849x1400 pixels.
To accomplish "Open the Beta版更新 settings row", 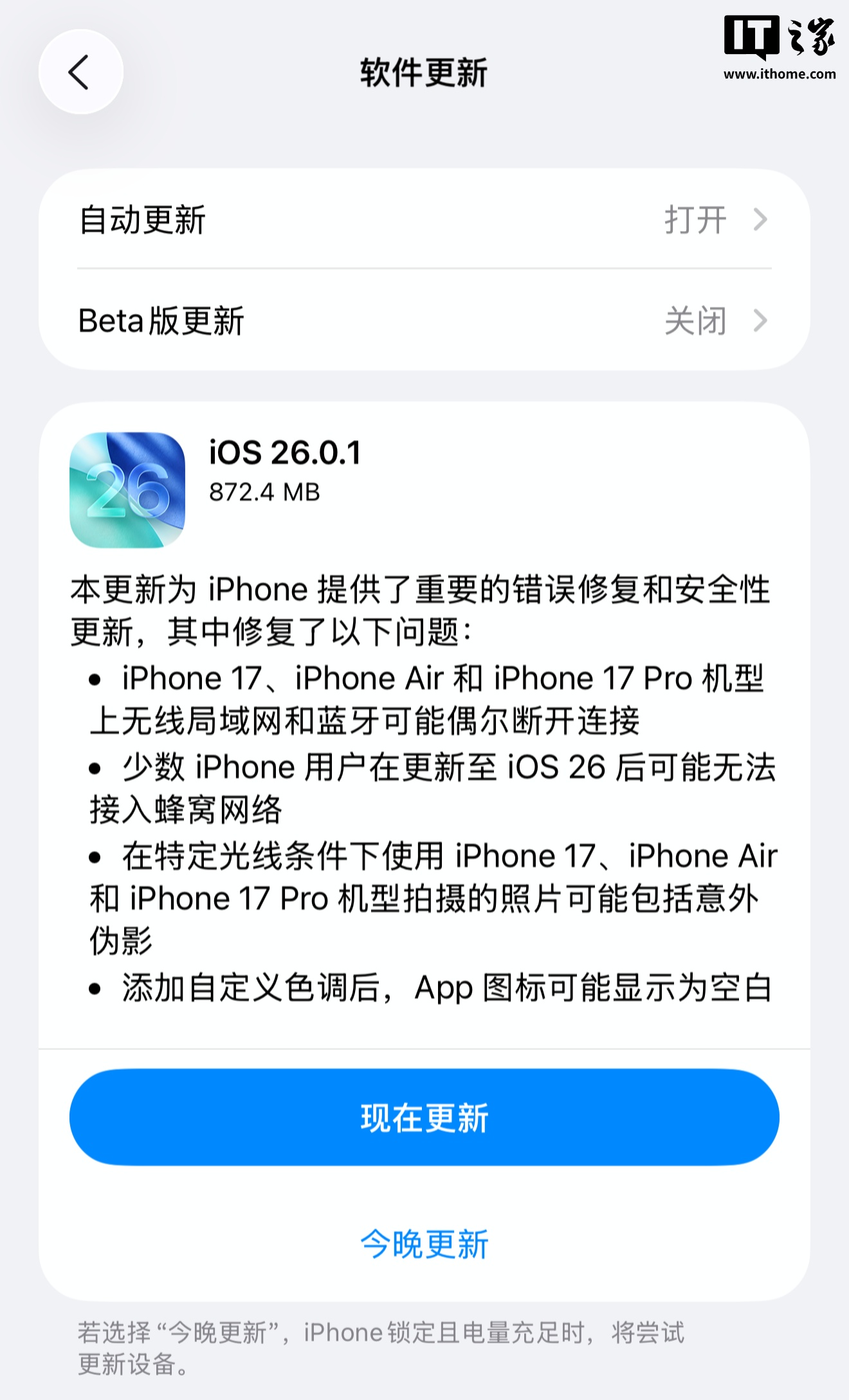I will pyautogui.click(x=424, y=320).
